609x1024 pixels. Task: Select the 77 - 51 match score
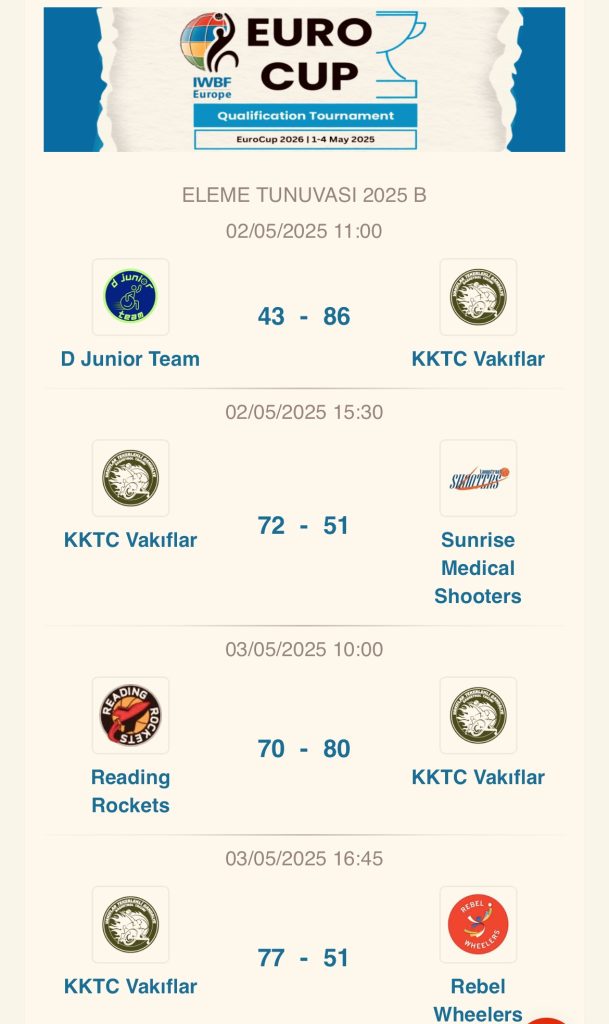pyautogui.click(x=304, y=958)
